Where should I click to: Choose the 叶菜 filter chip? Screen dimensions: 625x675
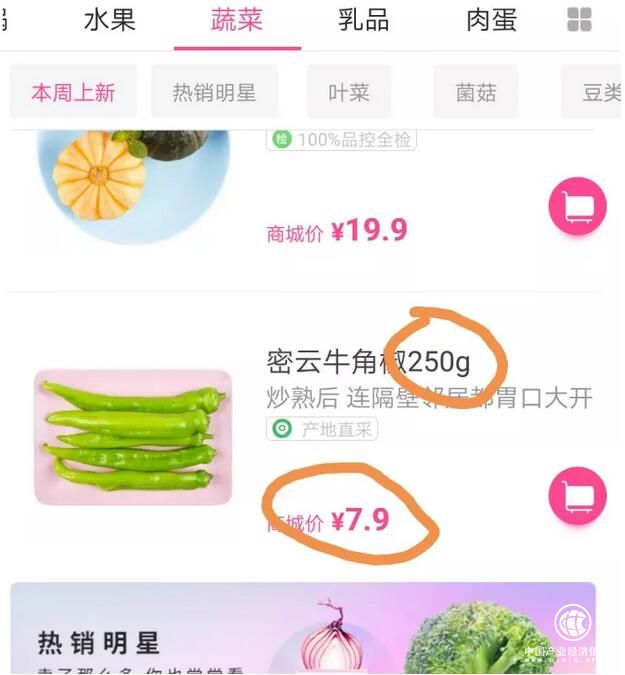point(349,92)
